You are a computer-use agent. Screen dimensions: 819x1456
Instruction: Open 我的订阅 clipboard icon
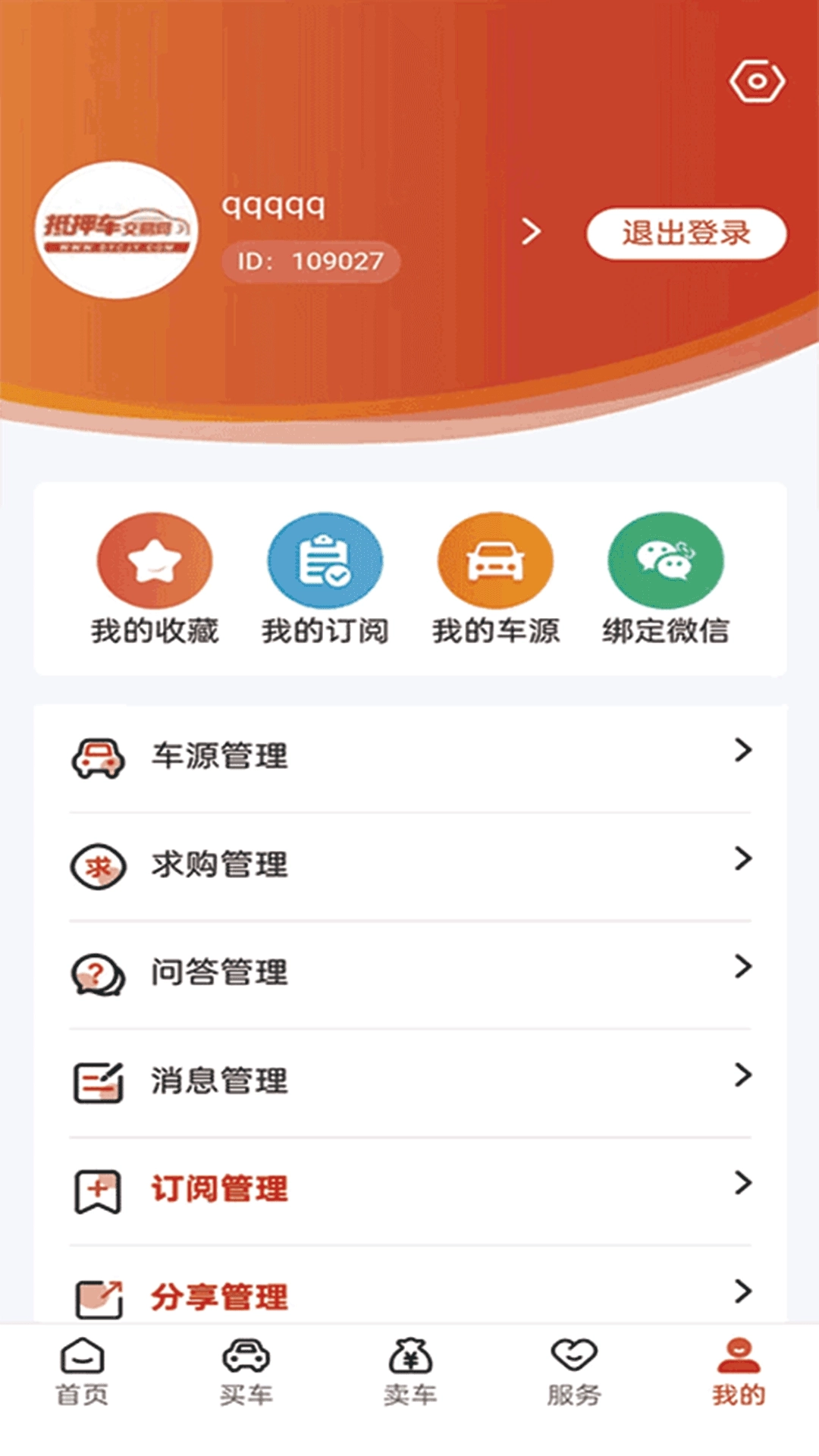point(325,561)
